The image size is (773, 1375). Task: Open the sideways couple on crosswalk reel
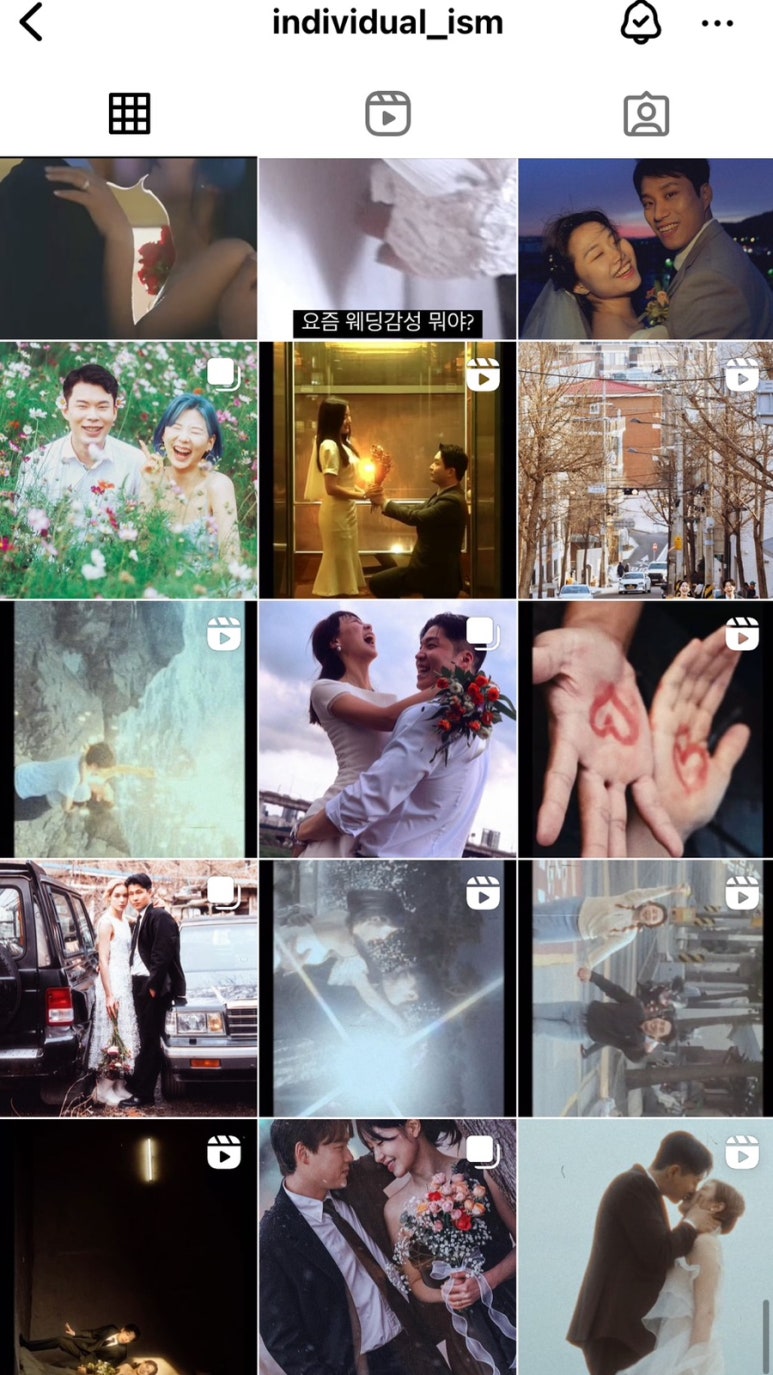coord(645,988)
